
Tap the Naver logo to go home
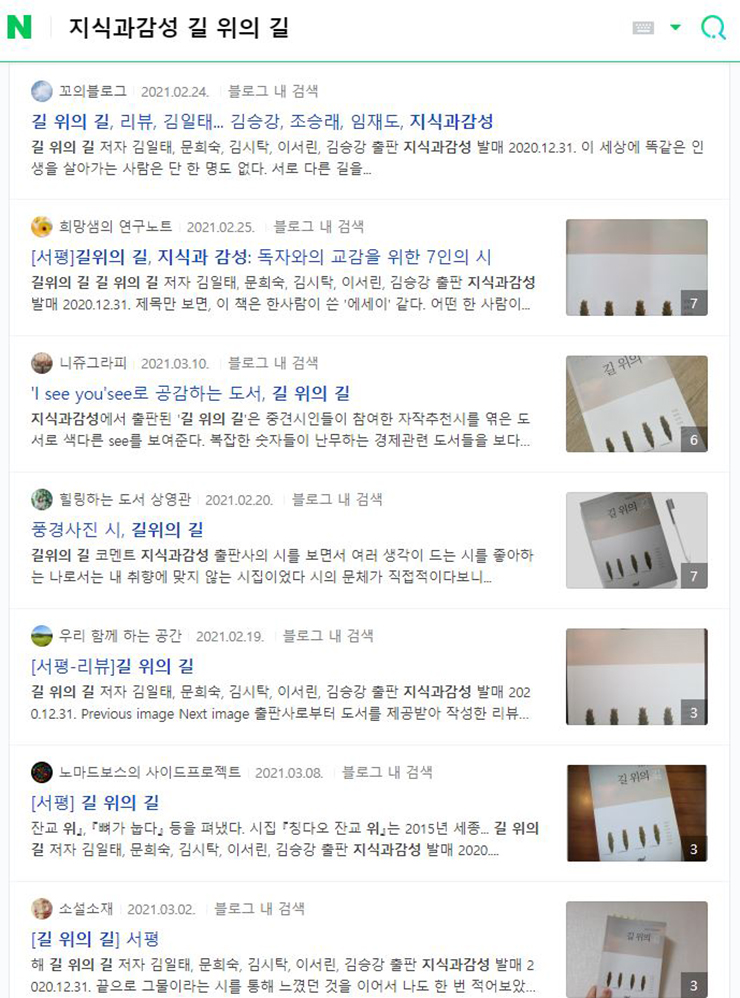(19, 28)
